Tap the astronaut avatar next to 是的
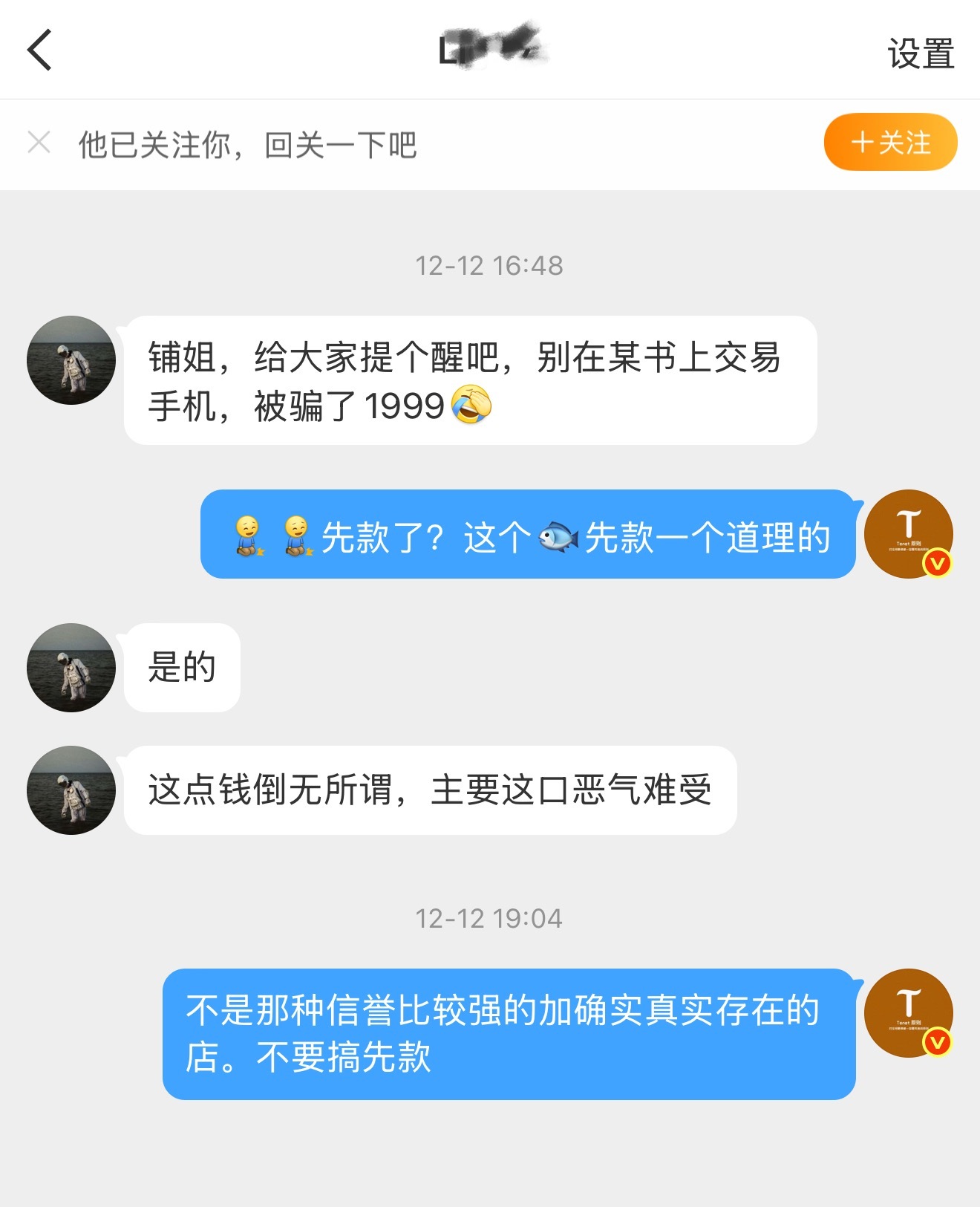The height and width of the screenshot is (1207, 980). pos(71,669)
